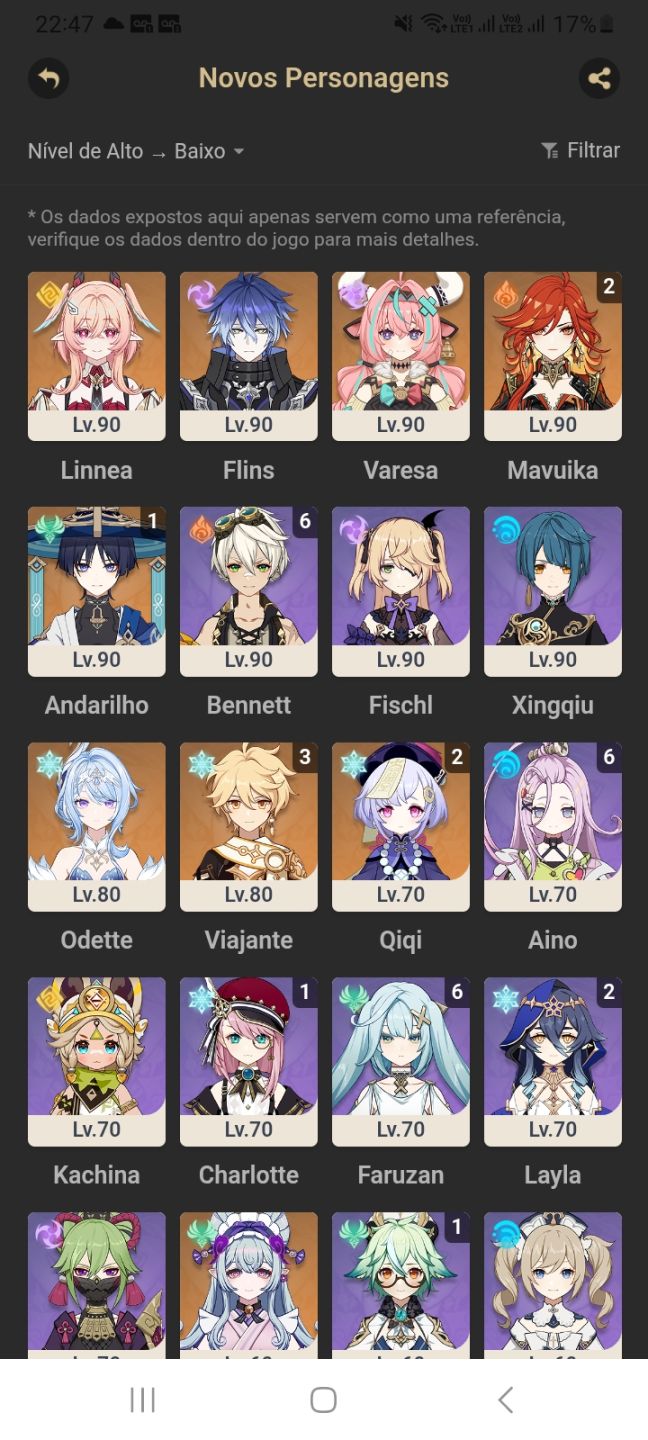The width and height of the screenshot is (648, 1440).
Task: View Xingqiu's details
Action: point(553,592)
